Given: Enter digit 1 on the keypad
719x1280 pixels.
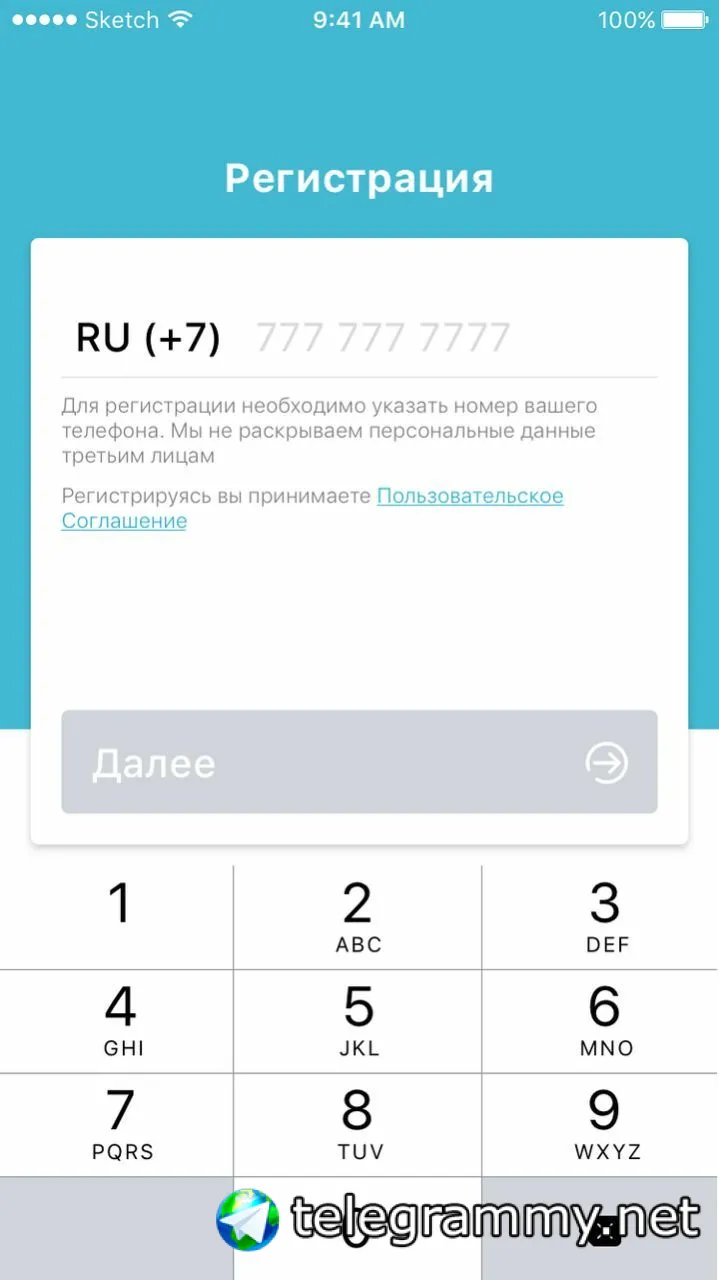Looking at the screenshot, I should pyautogui.click(x=118, y=917).
